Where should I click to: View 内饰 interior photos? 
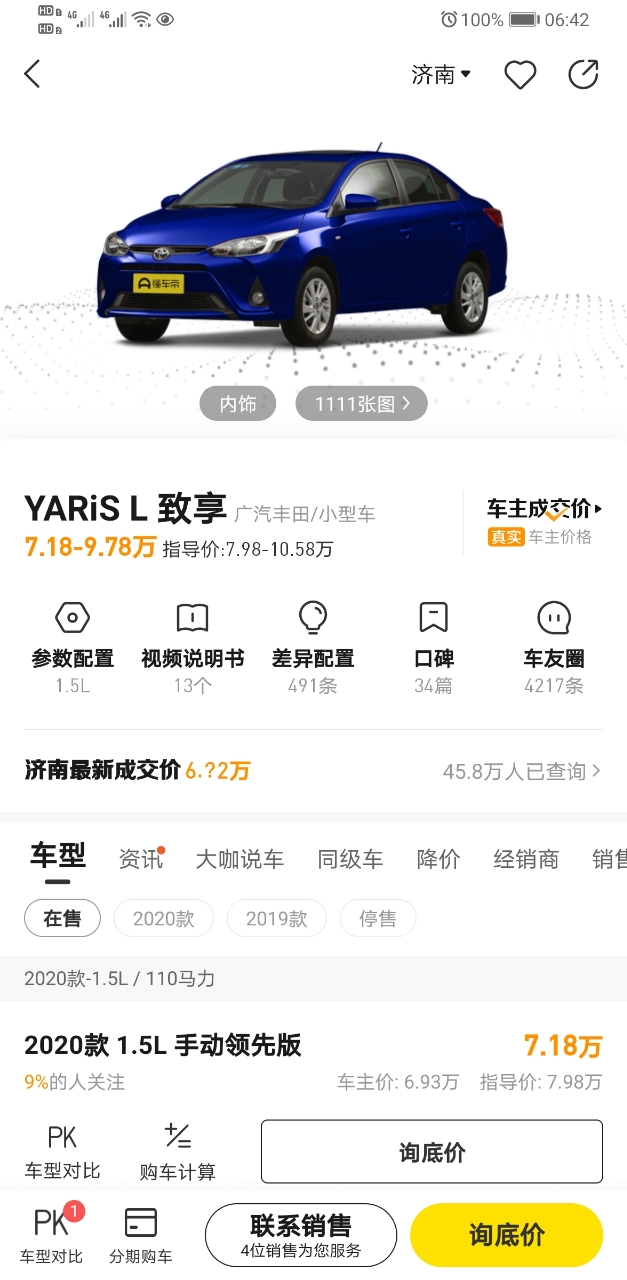[238, 404]
